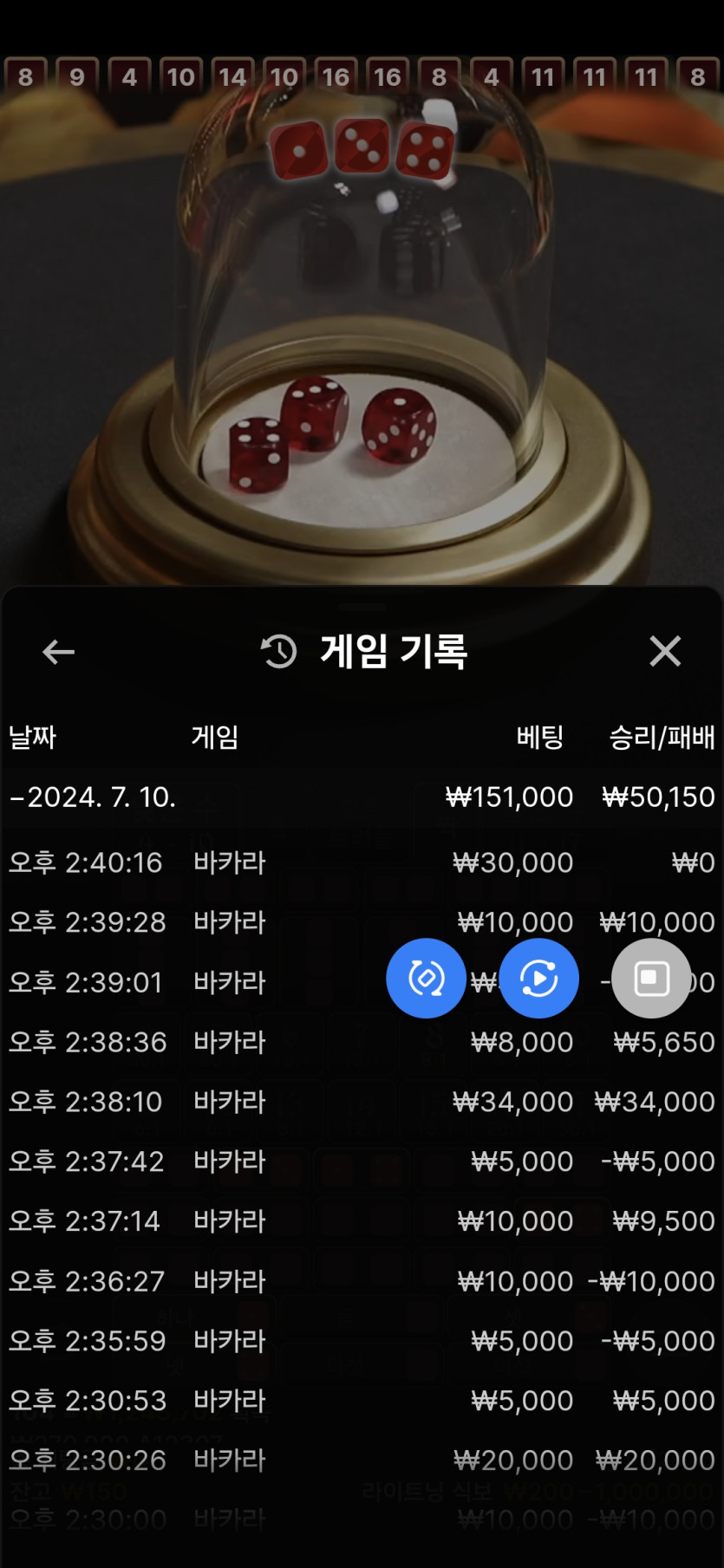The height and width of the screenshot is (1568, 724).
Task: Tap the floating blue play button
Action: (538, 979)
